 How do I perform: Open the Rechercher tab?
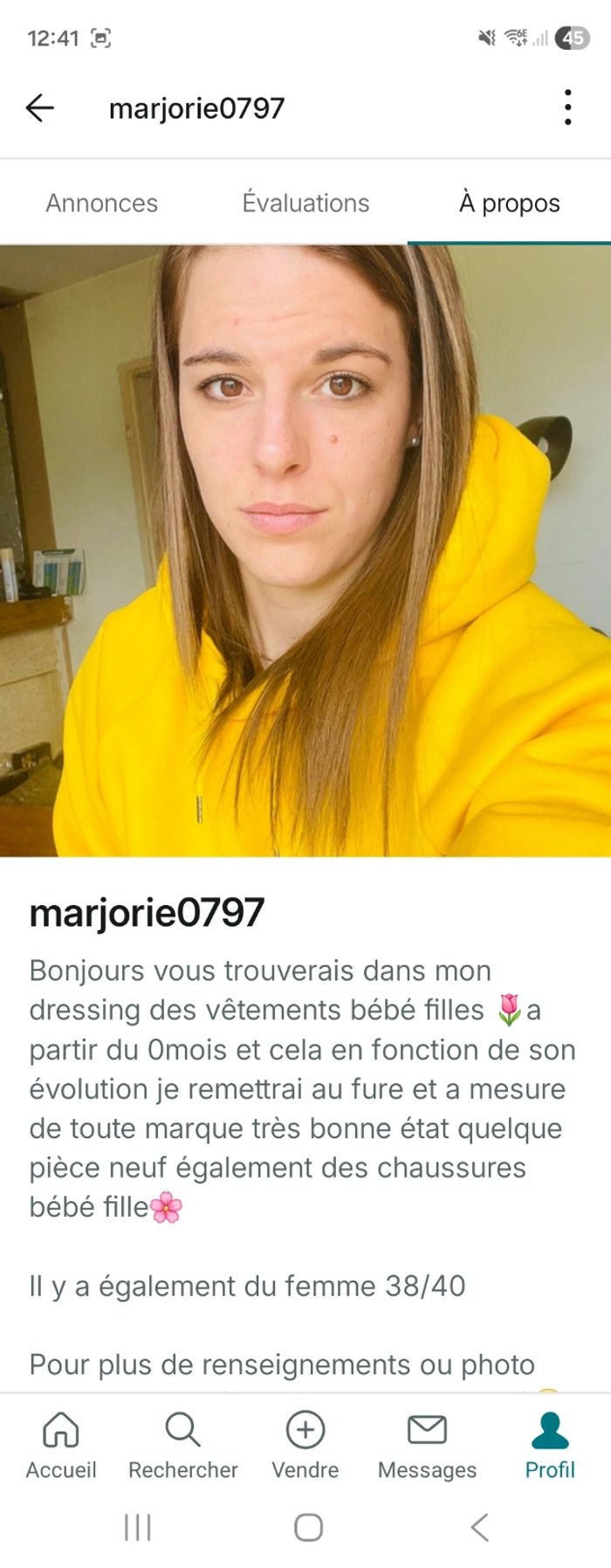[x=183, y=1447]
